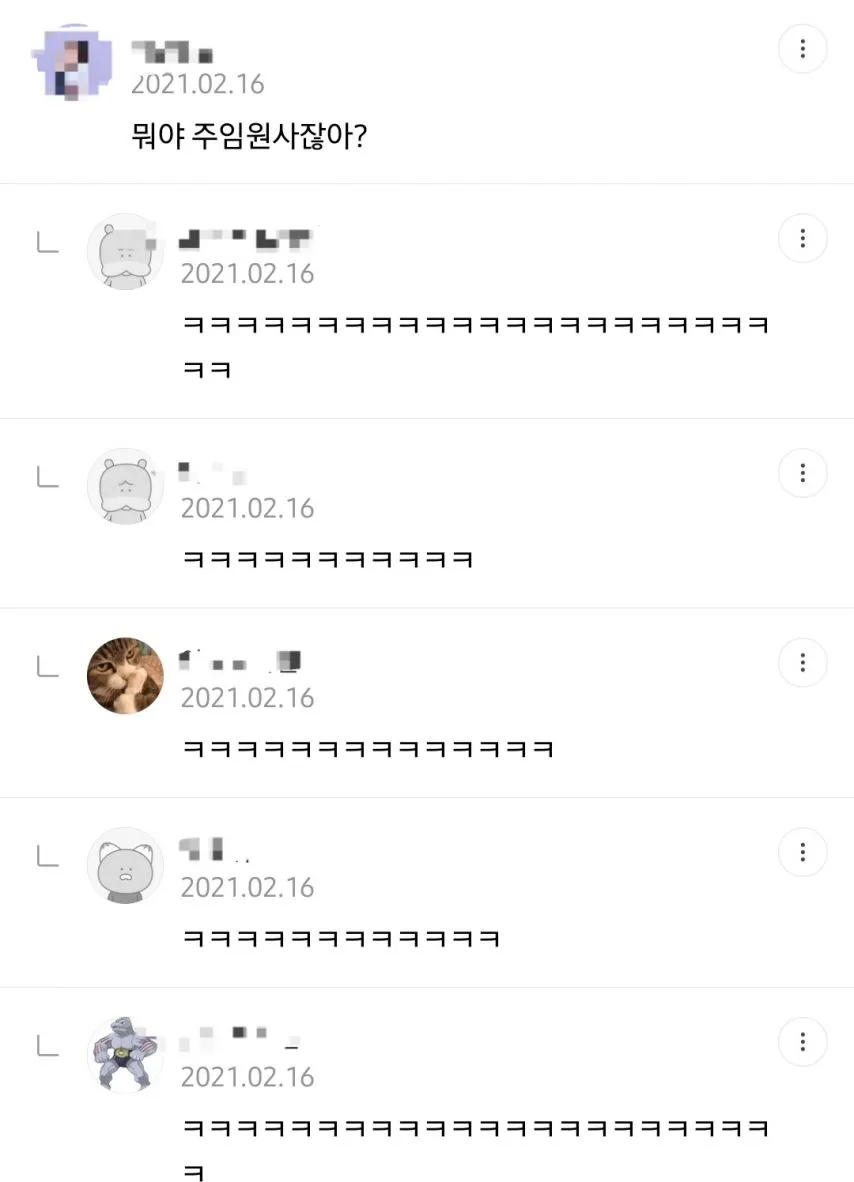Open the three-dot menu on the bottom comment
Viewport: 854px width, 1182px height.
[x=803, y=1042]
